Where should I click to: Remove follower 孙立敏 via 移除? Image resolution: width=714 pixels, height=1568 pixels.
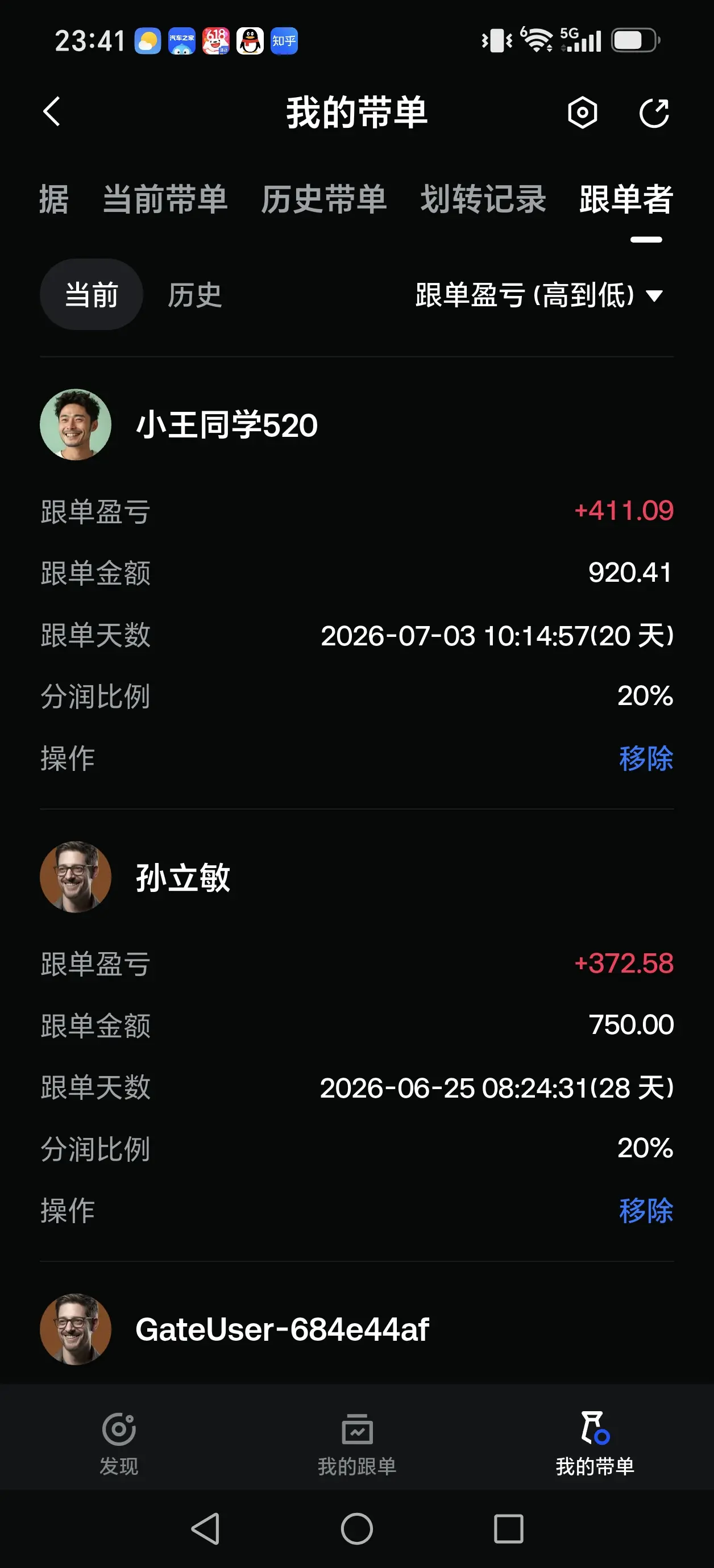pos(646,1211)
